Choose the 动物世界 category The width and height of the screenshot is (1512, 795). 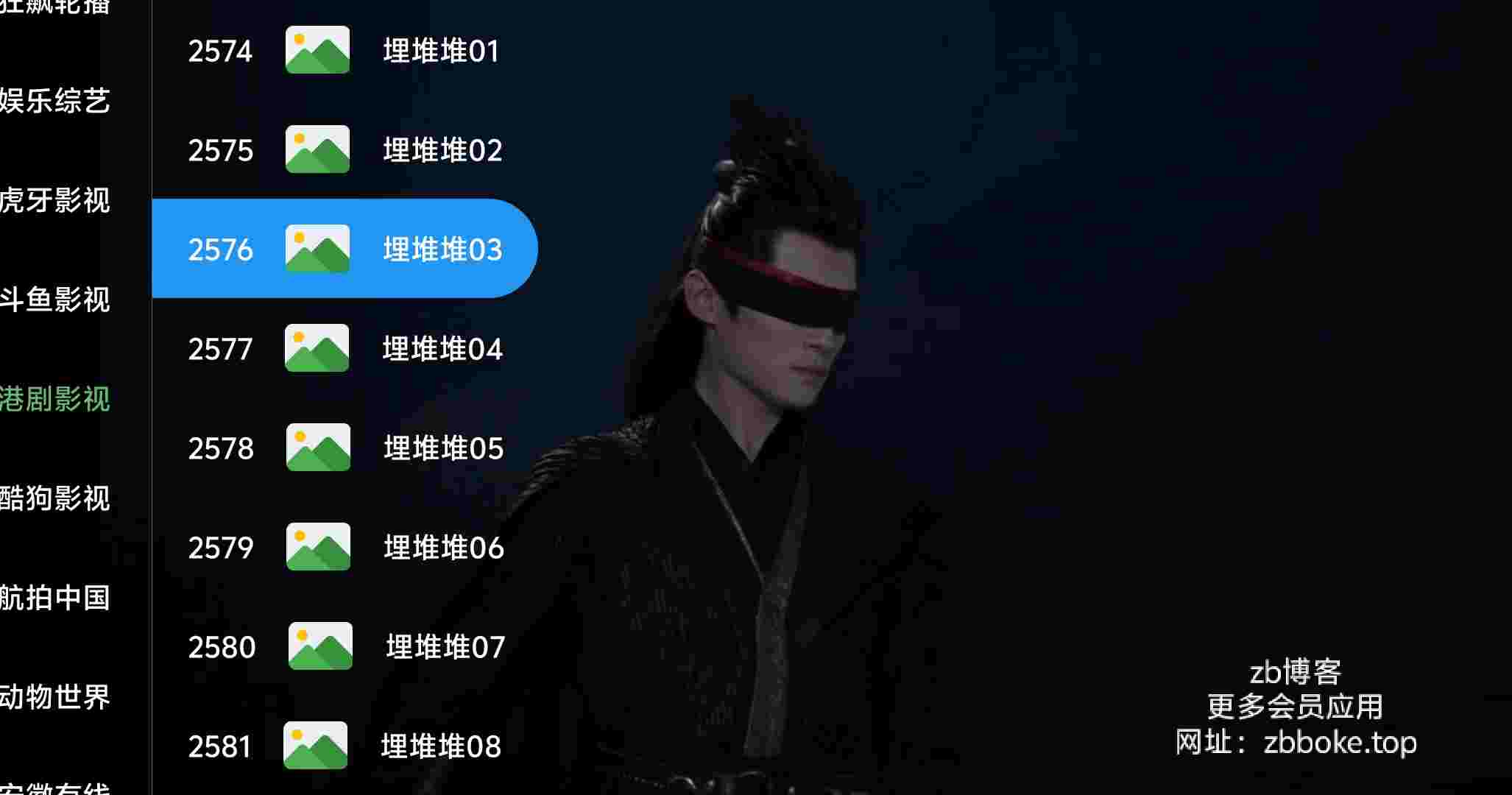(55, 697)
